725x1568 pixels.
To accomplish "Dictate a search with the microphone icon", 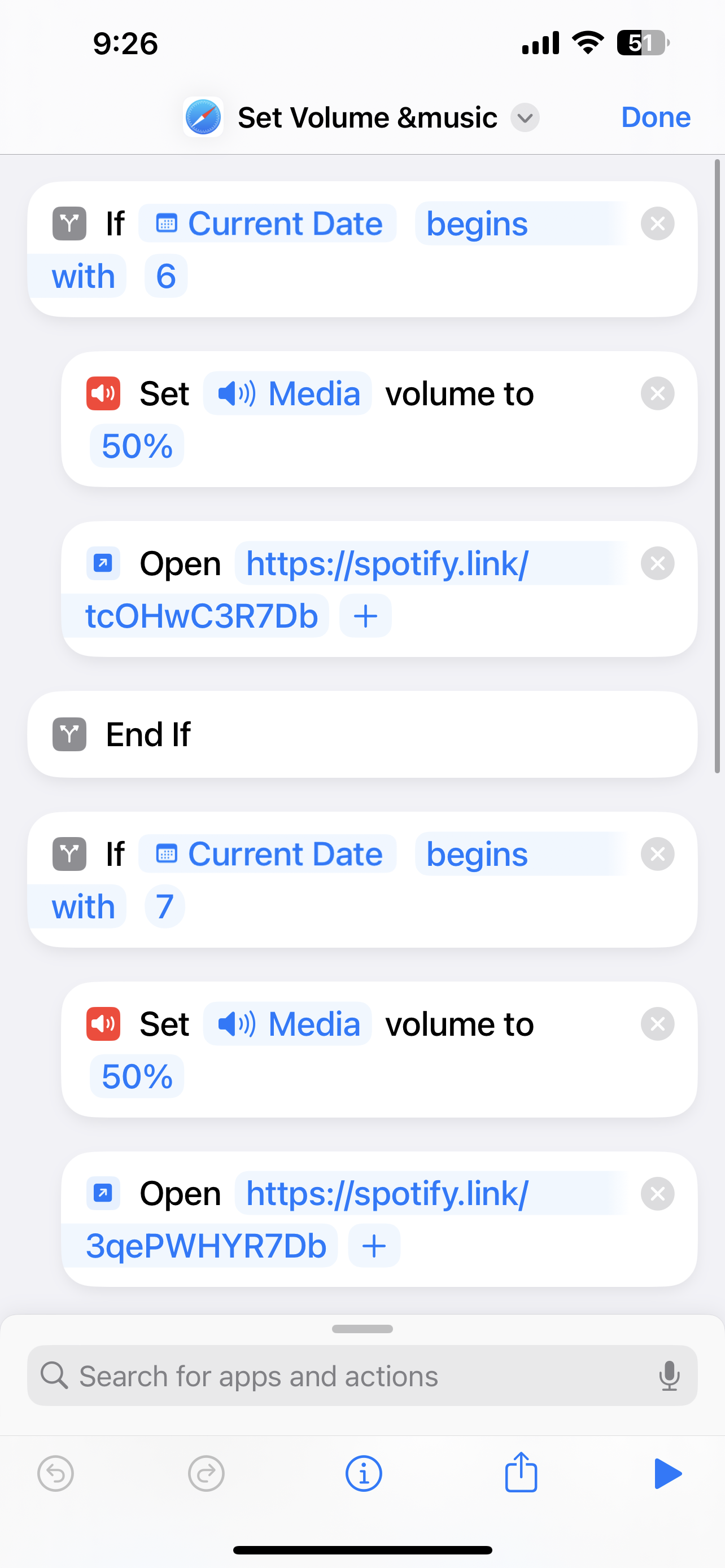I will (x=669, y=1376).
